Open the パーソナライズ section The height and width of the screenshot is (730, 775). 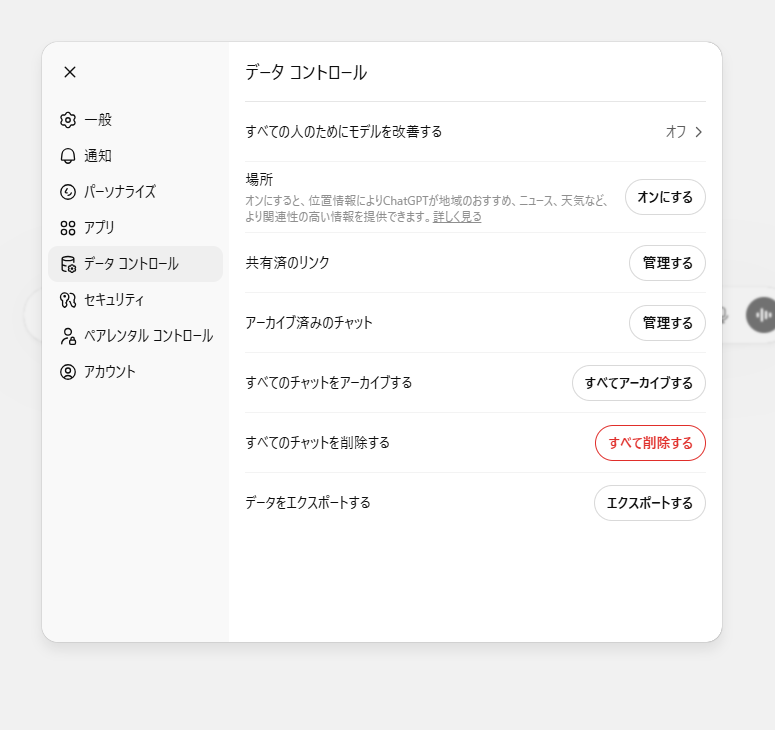pyautogui.click(x=119, y=192)
